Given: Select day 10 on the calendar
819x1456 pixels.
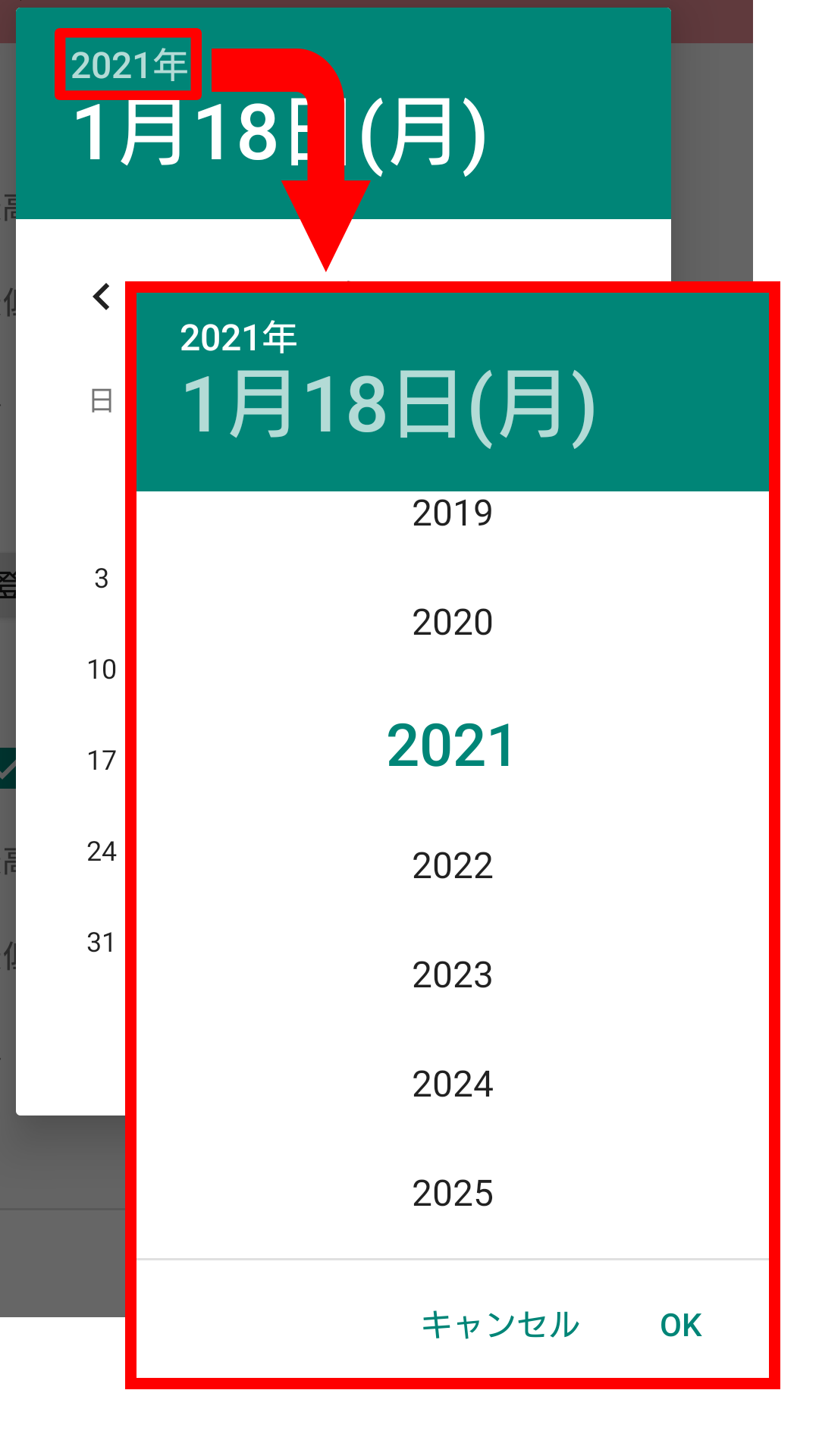Looking at the screenshot, I should (x=102, y=670).
